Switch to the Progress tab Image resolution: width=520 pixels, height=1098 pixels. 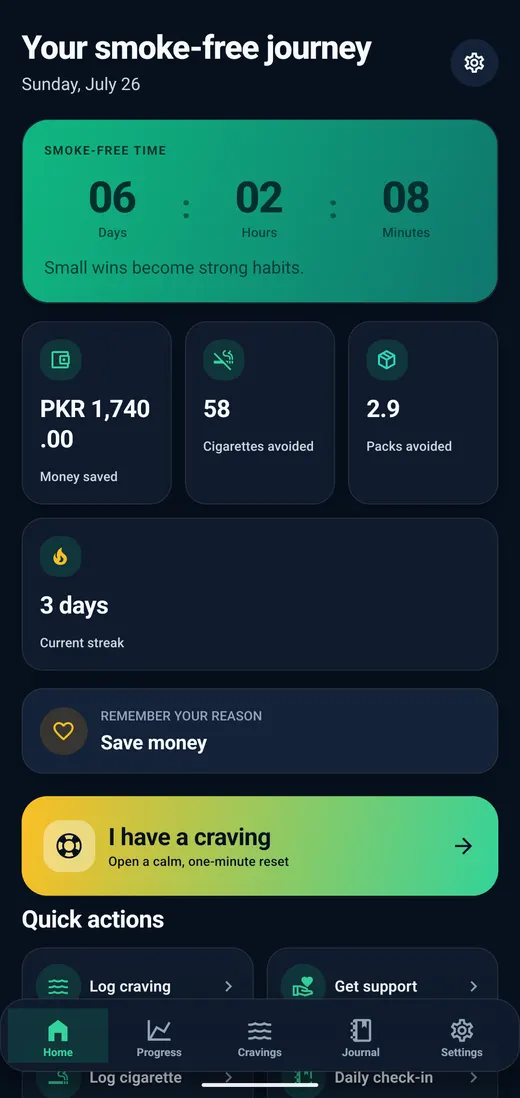click(x=159, y=1038)
